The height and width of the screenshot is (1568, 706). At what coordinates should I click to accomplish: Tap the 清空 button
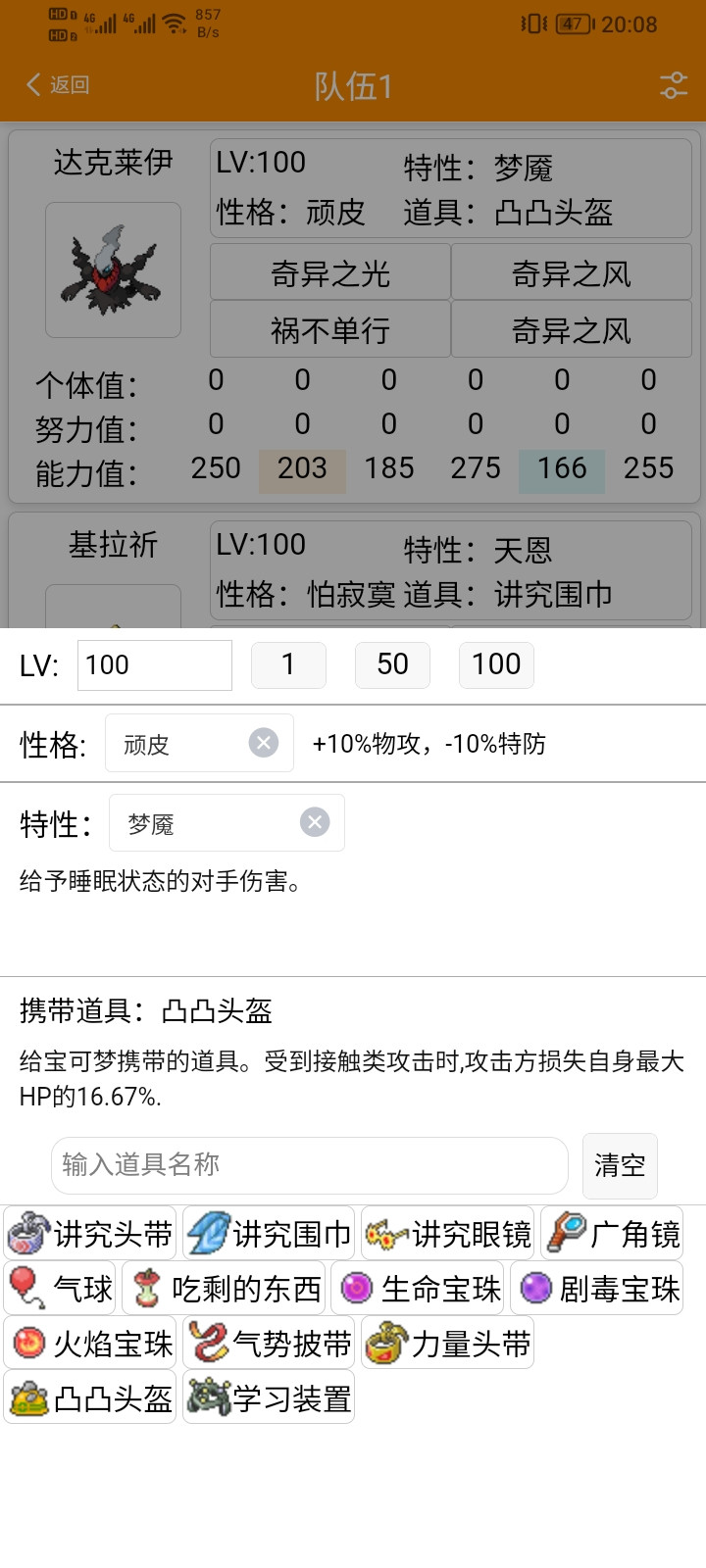pyautogui.click(x=620, y=1165)
